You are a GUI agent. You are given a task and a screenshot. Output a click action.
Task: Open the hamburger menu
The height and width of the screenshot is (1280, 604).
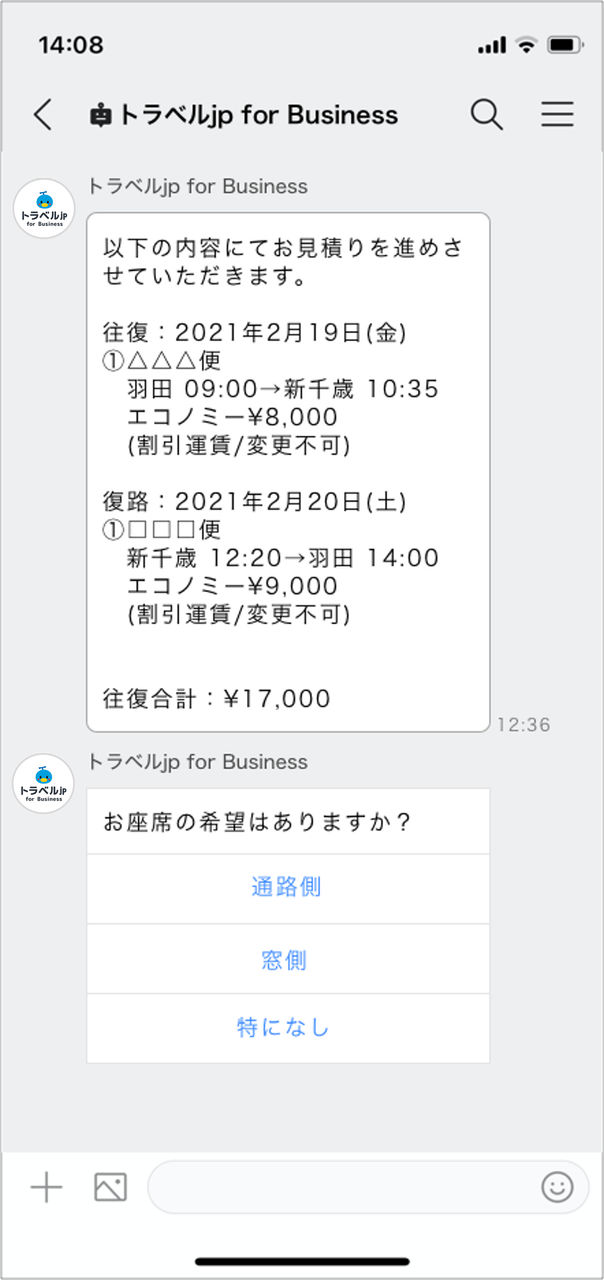[557, 115]
